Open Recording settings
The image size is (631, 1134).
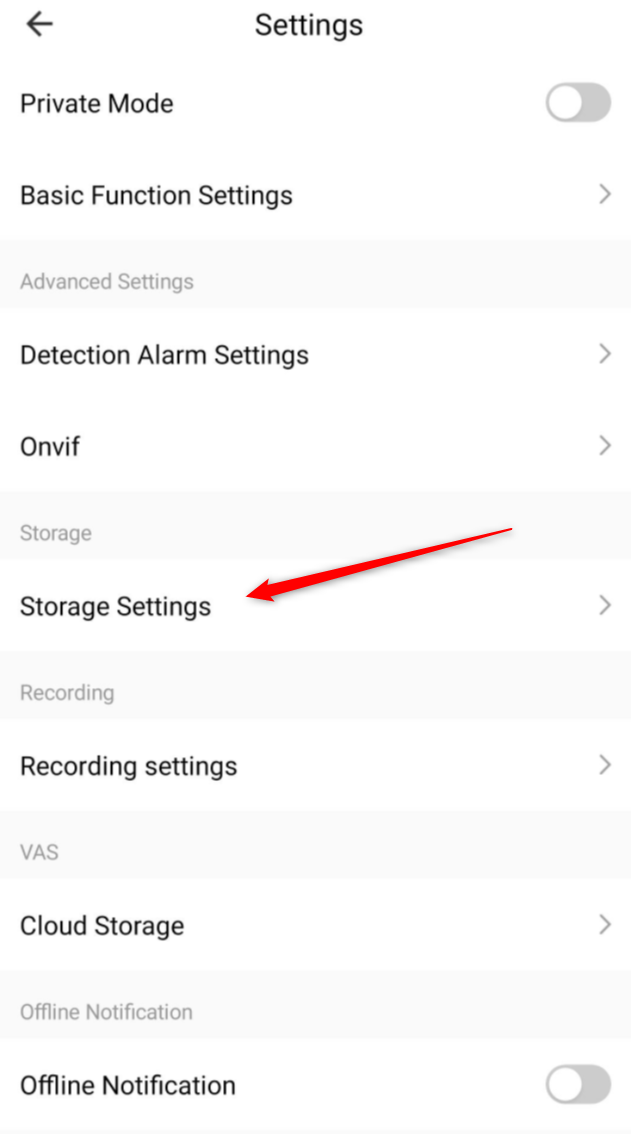tap(316, 765)
